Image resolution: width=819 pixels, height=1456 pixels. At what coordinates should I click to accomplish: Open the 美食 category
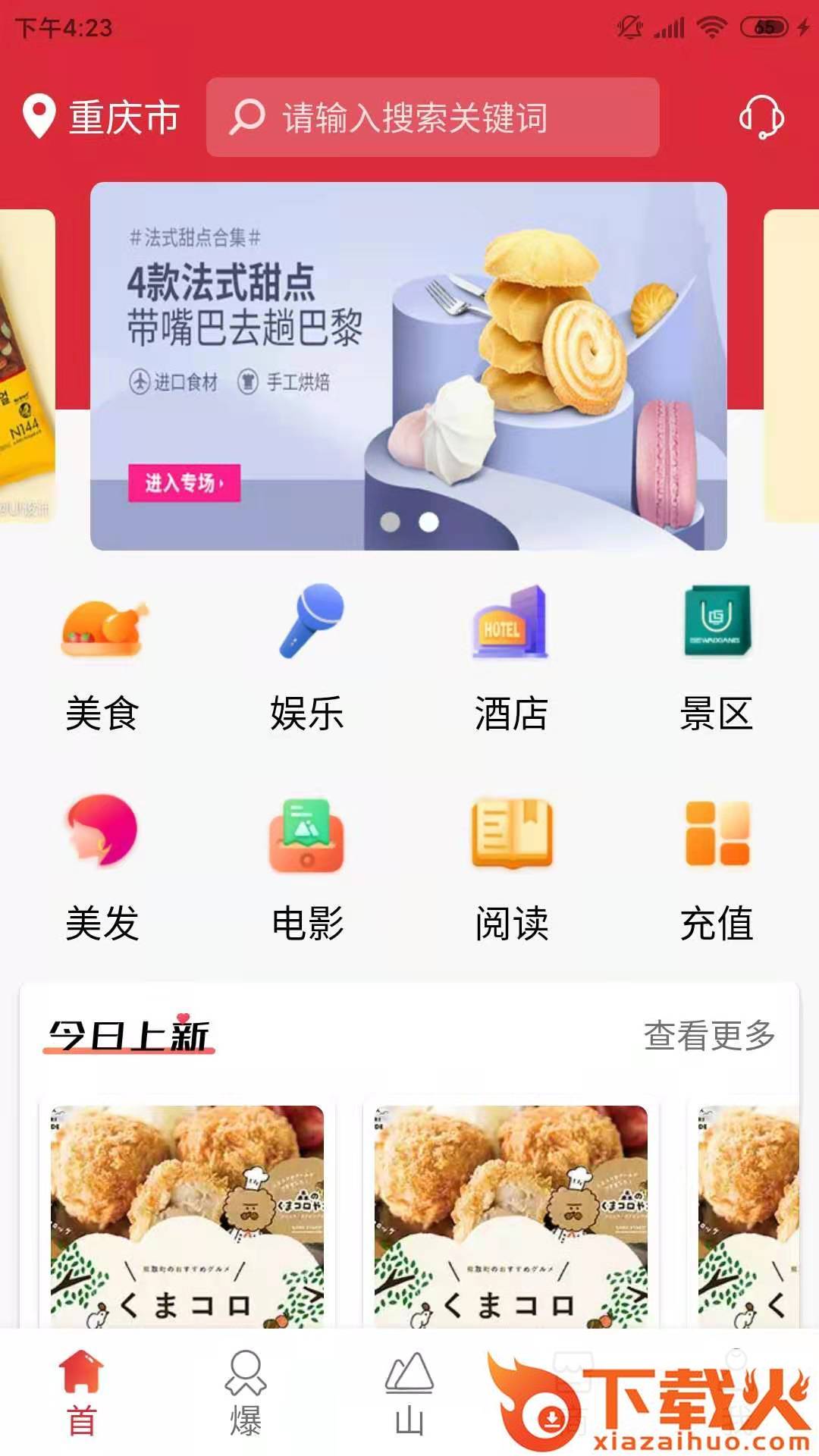click(x=102, y=658)
